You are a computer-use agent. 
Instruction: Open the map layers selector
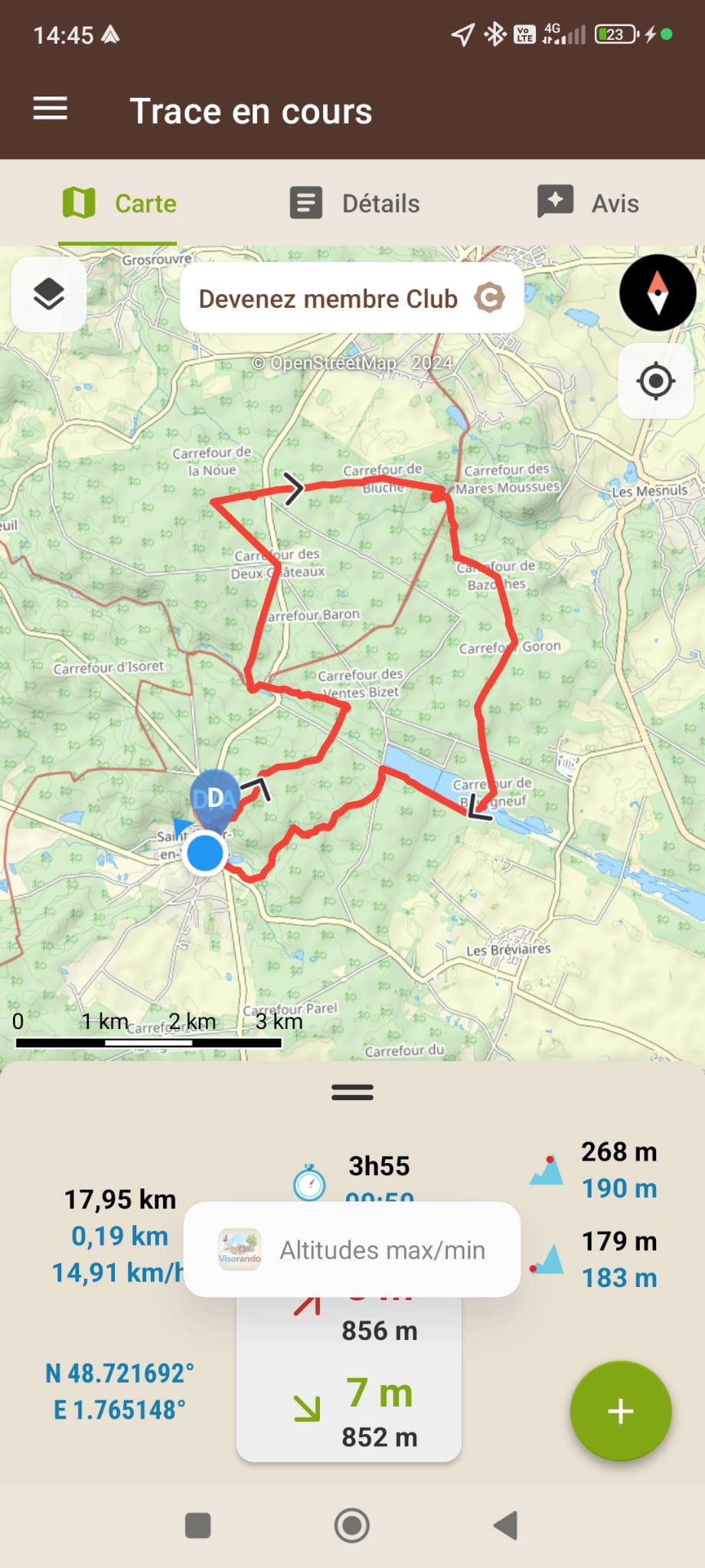pos(49,295)
